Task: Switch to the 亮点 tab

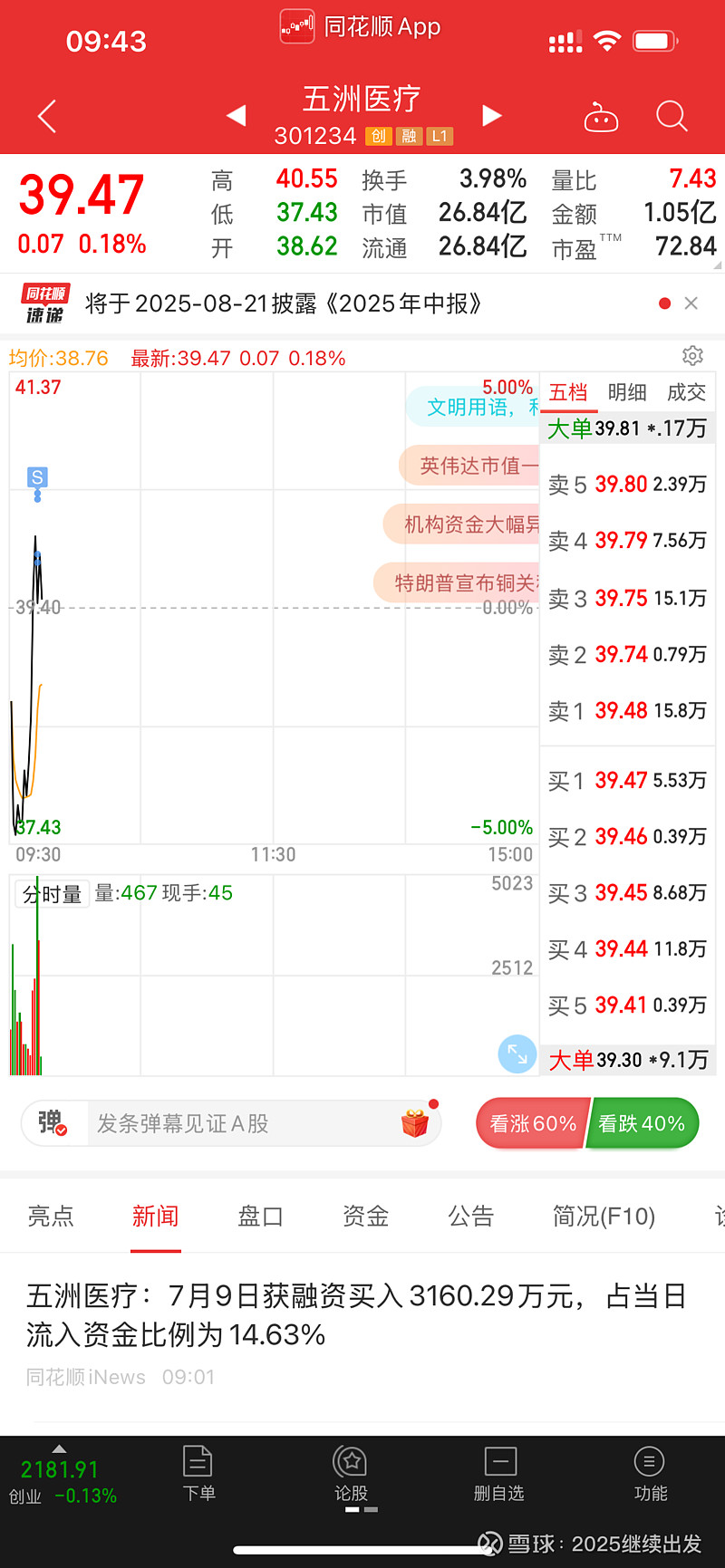Action: 51,1216
